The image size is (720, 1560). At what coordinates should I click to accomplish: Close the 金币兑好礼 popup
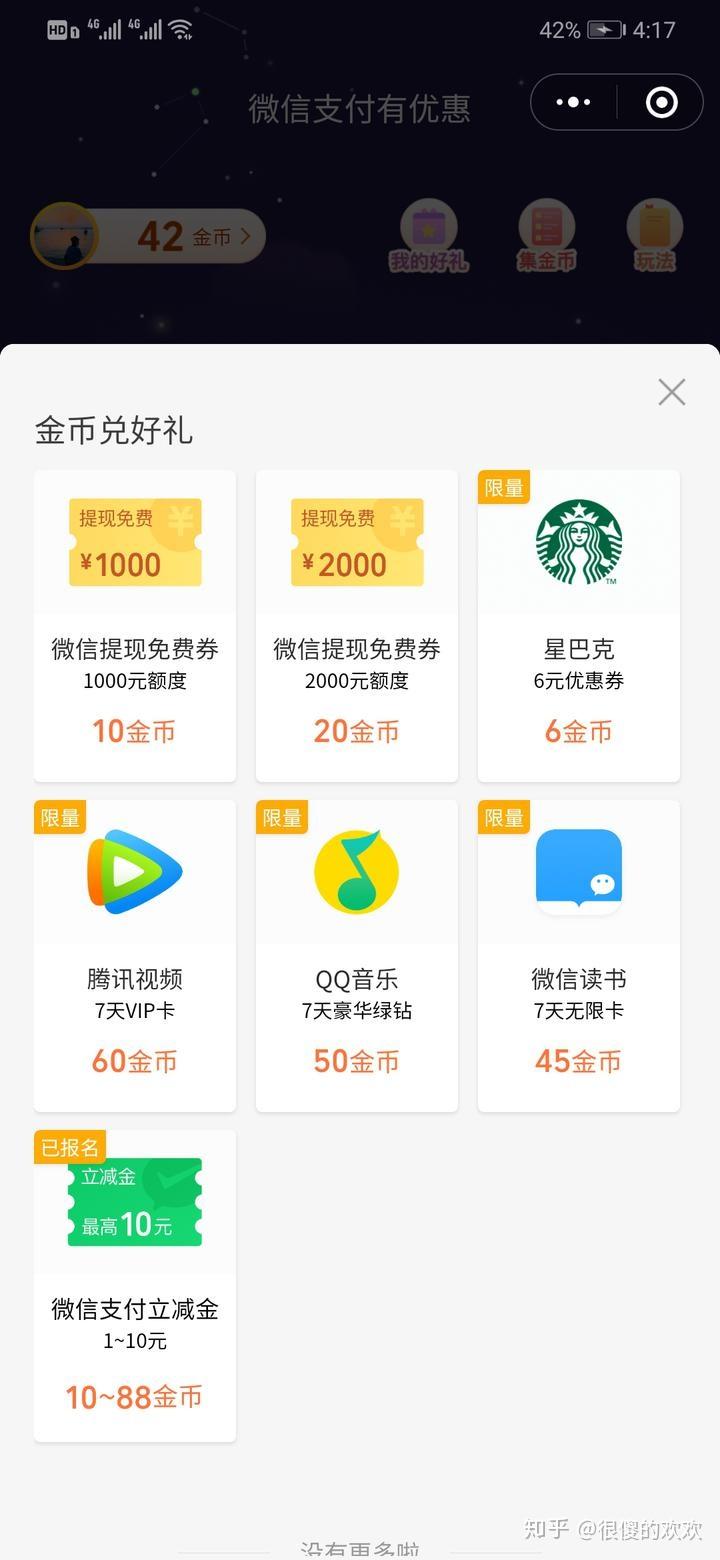pos(672,392)
